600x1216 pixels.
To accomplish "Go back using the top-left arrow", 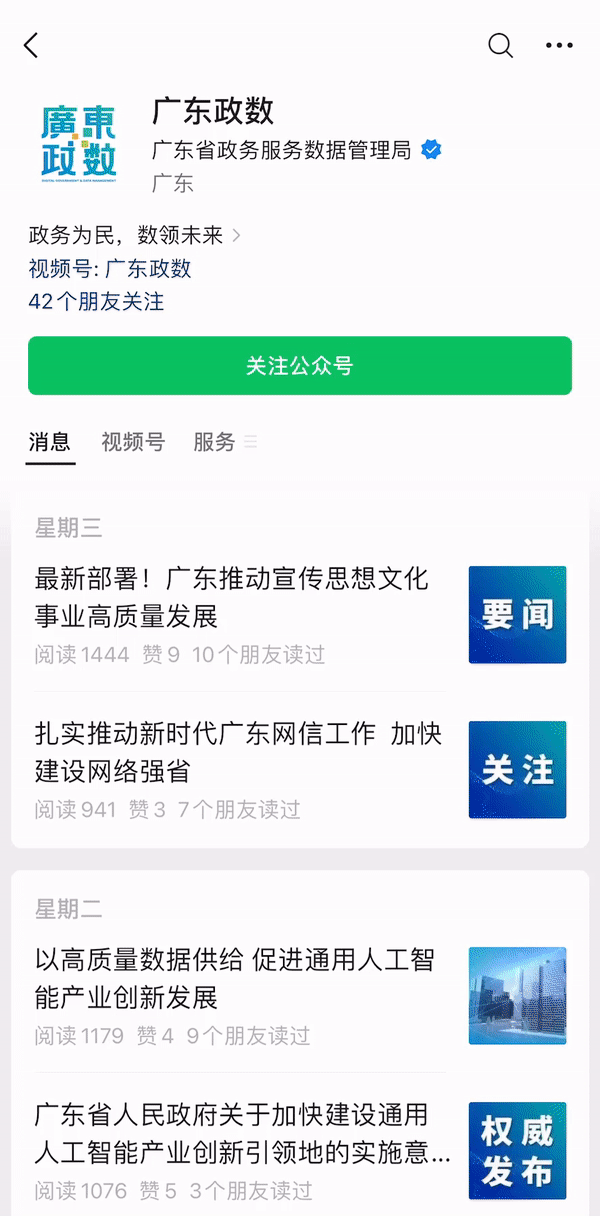I will click(x=31, y=45).
